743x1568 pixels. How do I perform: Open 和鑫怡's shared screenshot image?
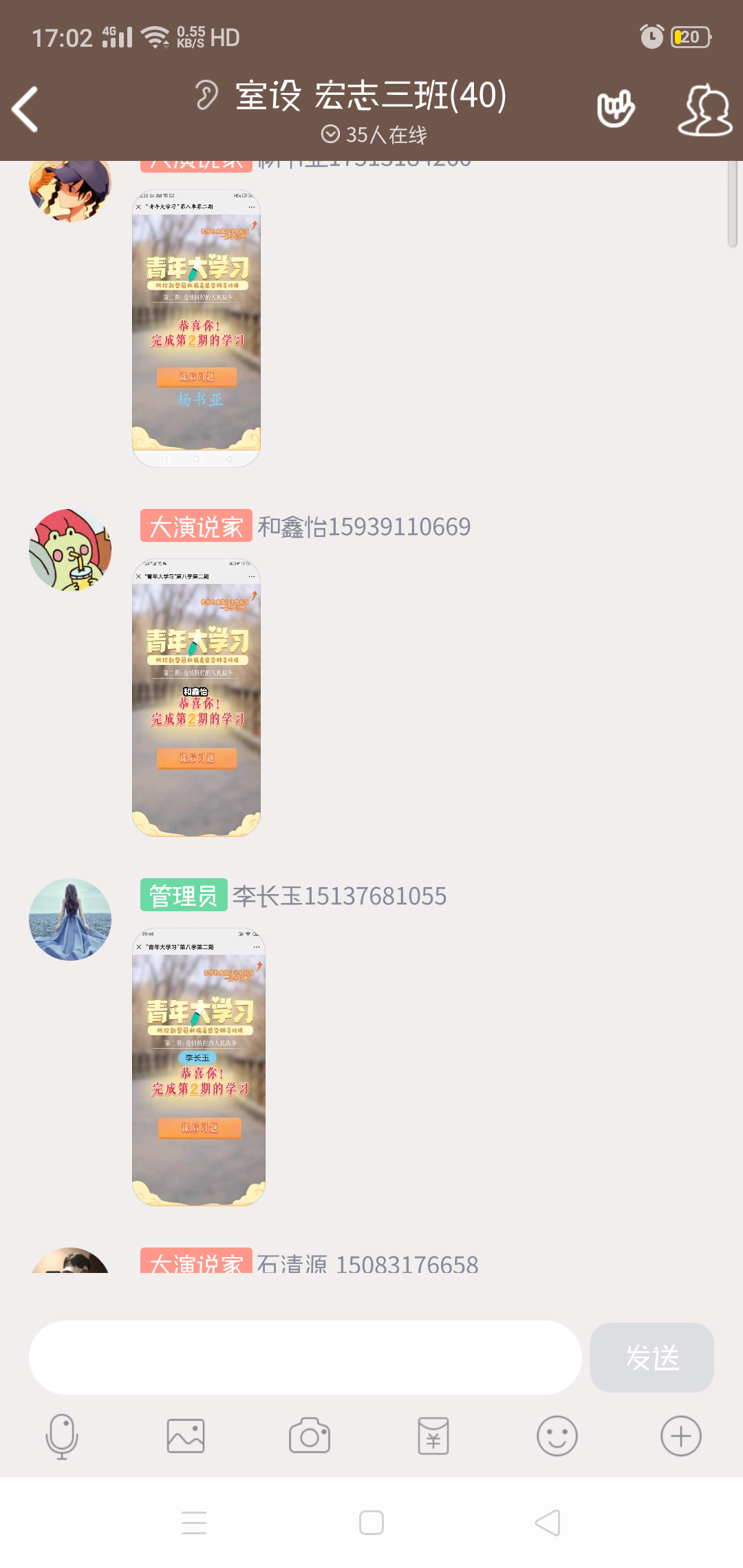click(x=196, y=697)
